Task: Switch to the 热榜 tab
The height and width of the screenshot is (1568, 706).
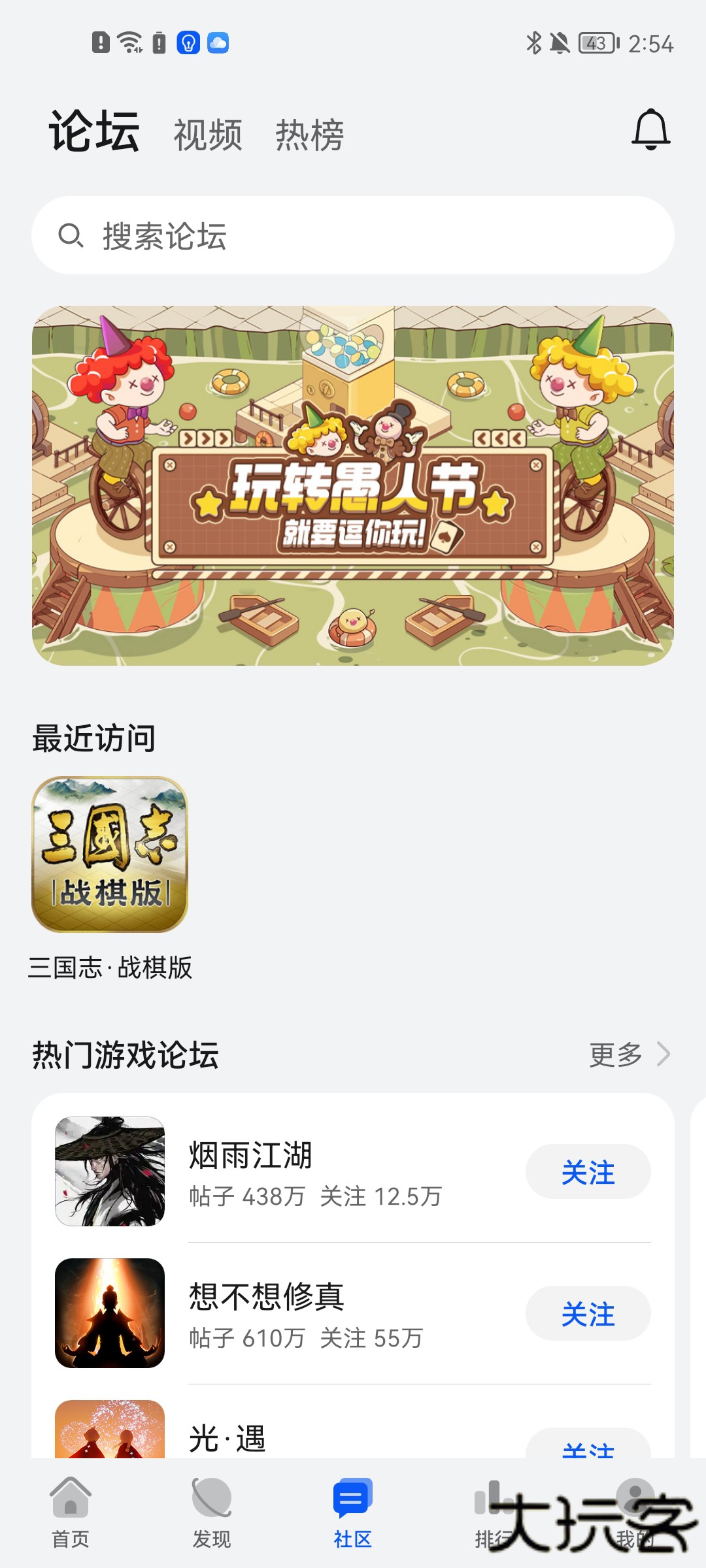Action: tap(309, 135)
